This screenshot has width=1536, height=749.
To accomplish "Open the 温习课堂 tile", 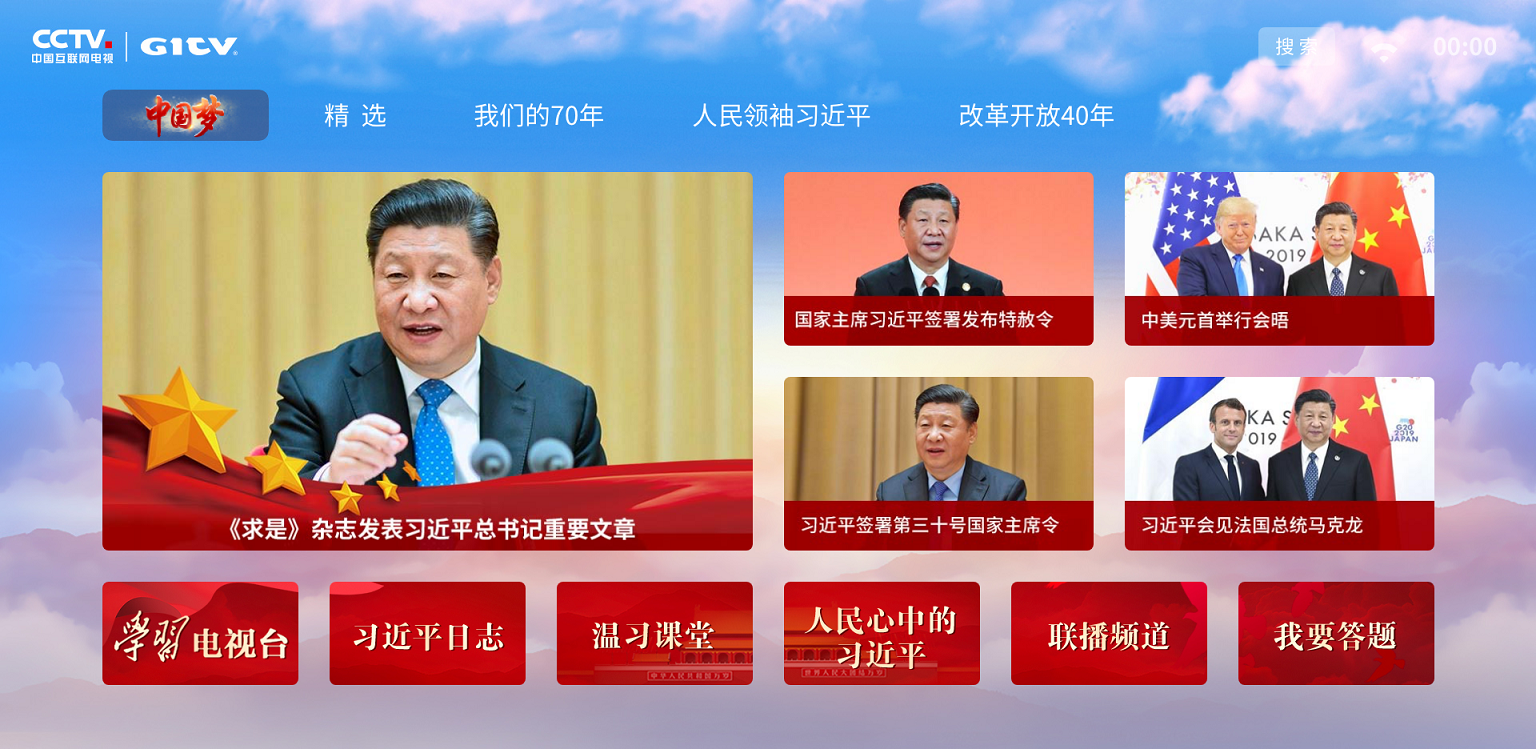I will [x=654, y=633].
